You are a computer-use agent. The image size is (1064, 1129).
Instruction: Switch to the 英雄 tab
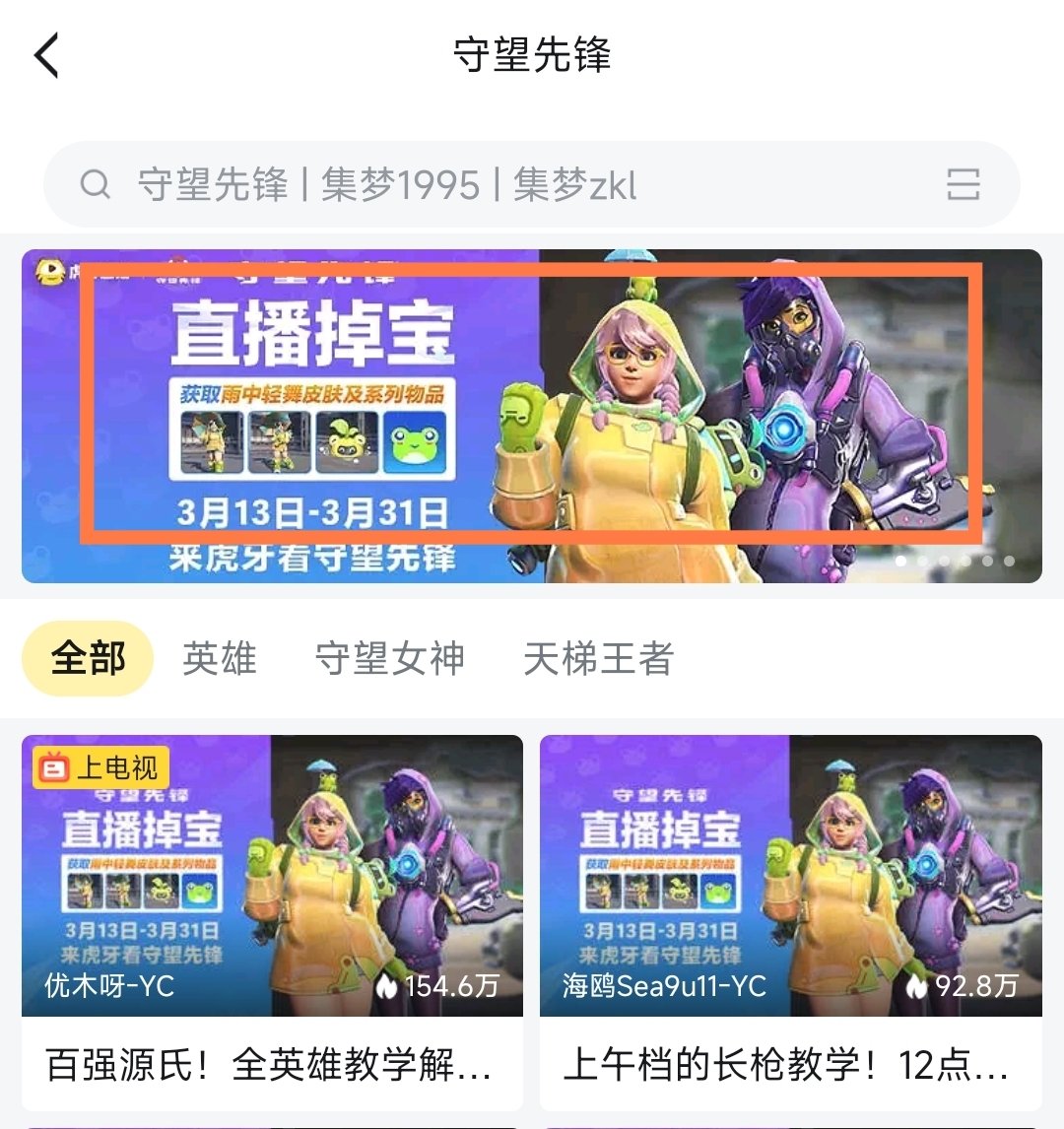219,658
